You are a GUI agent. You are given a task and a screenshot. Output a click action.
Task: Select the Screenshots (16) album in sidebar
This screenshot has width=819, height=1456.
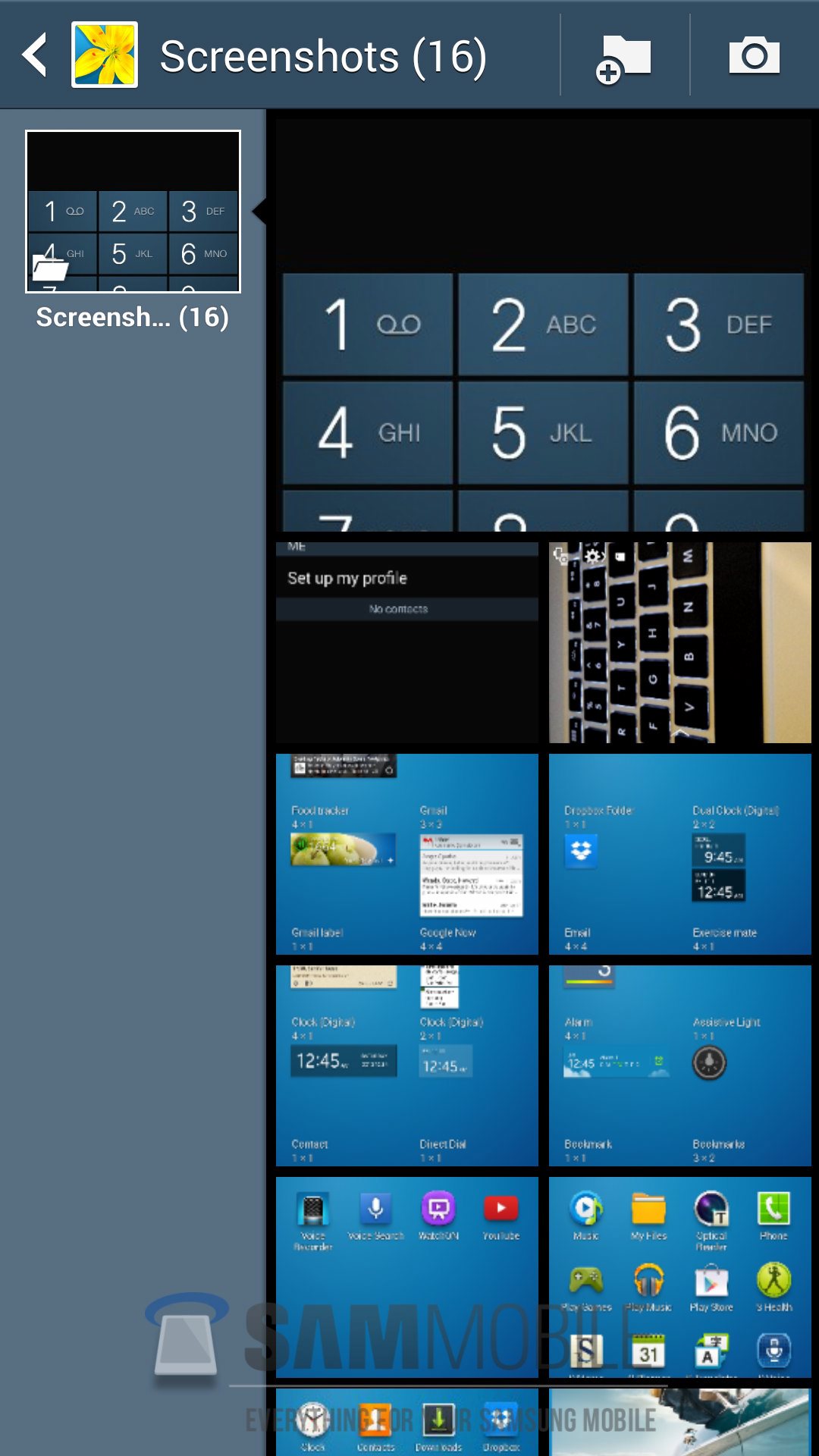click(x=133, y=212)
